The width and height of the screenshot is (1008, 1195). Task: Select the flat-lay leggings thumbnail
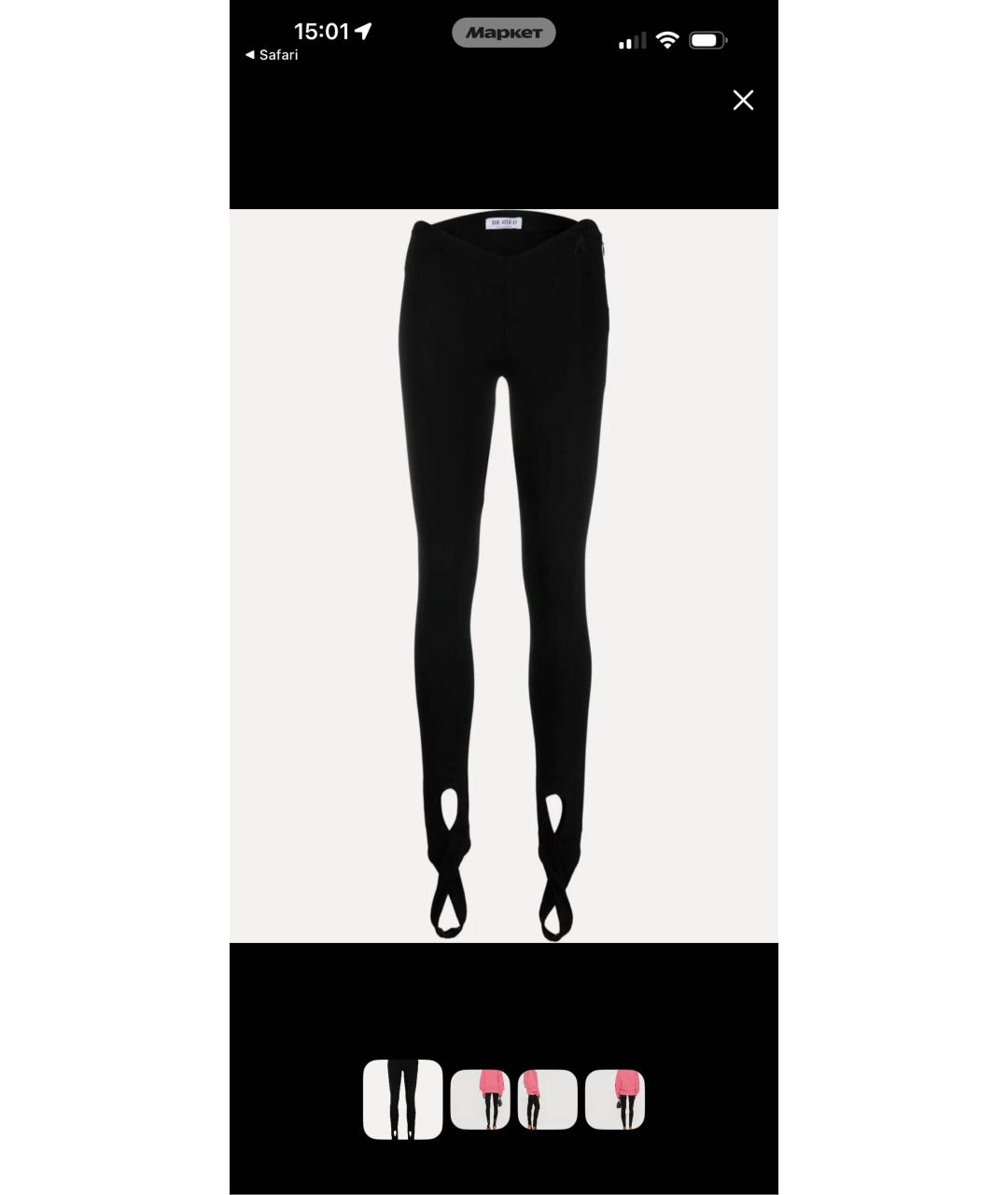[x=402, y=1099]
